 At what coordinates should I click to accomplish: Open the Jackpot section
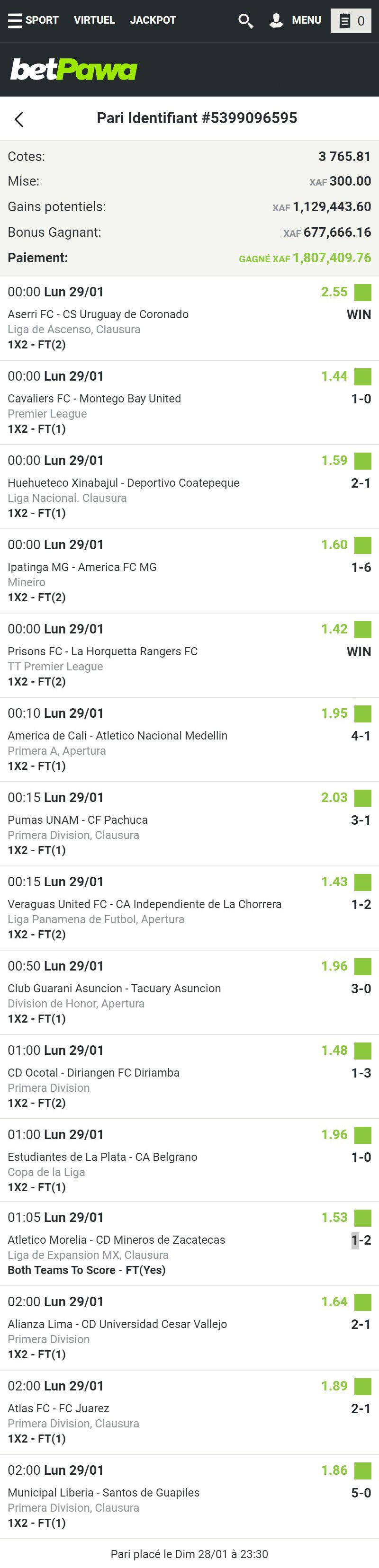tap(153, 21)
